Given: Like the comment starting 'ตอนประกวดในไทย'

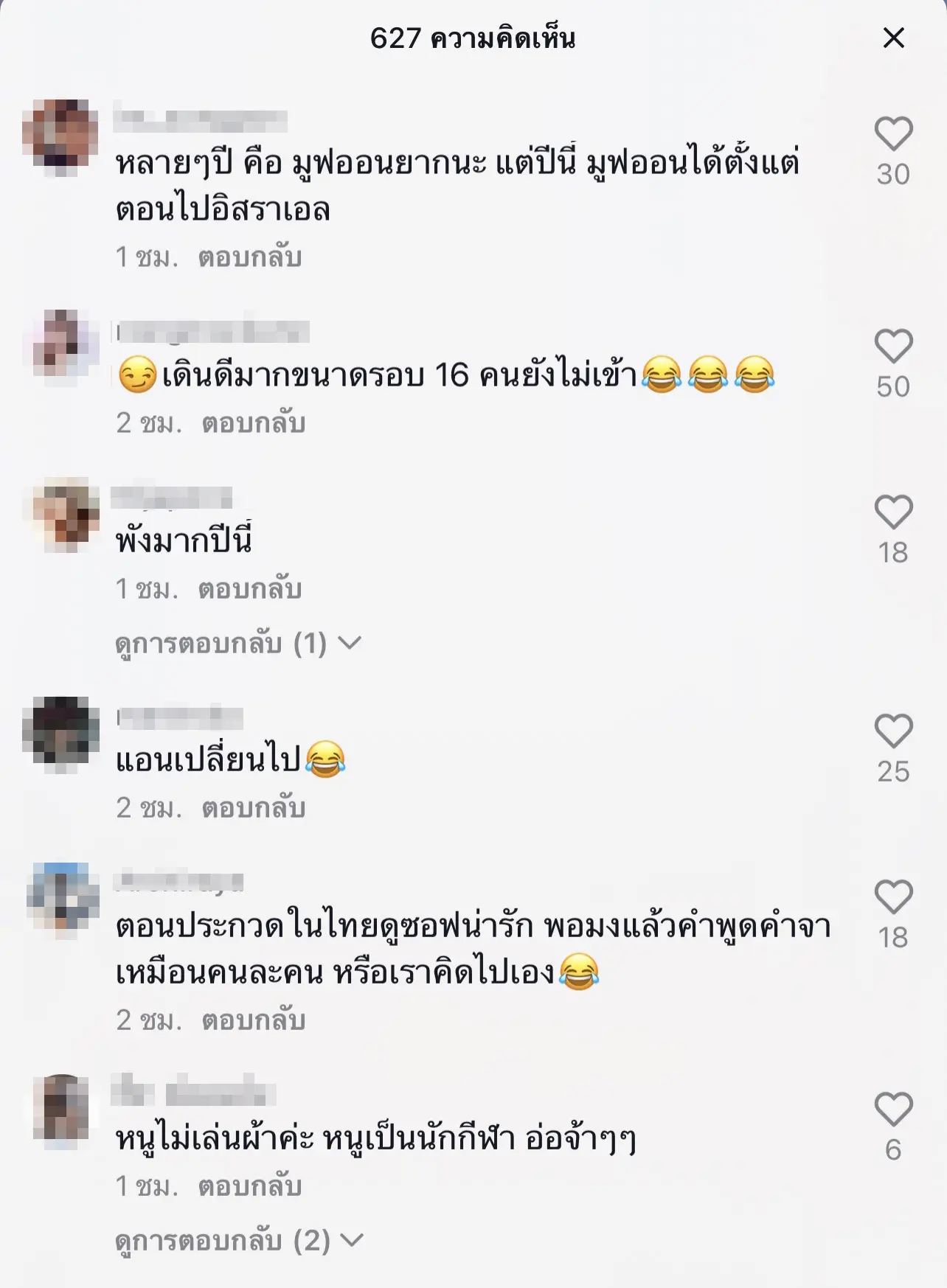Looking at the screenshot, I should [893, 897].
